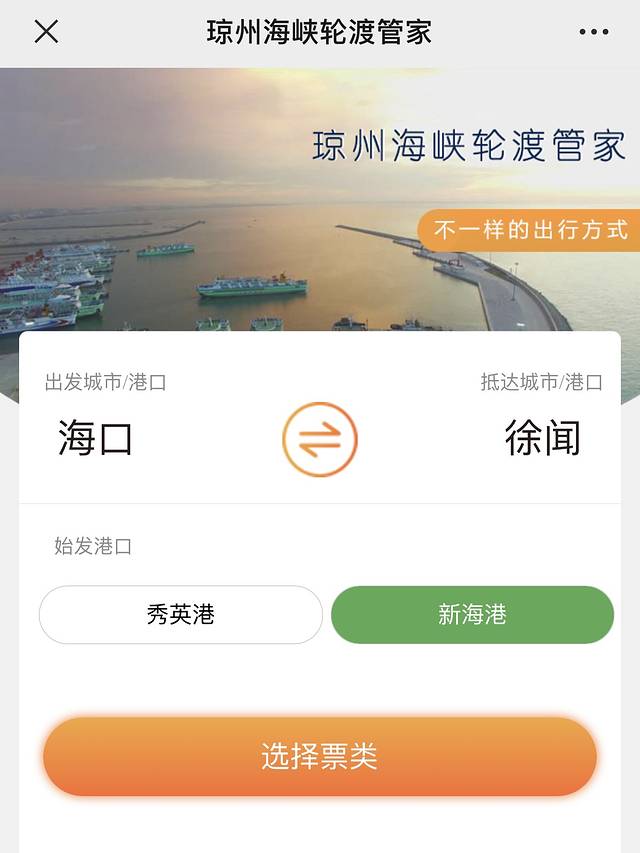Select 新海港 as departure port
The height and width of the screenshot is (853, 640).
point(472,615)
